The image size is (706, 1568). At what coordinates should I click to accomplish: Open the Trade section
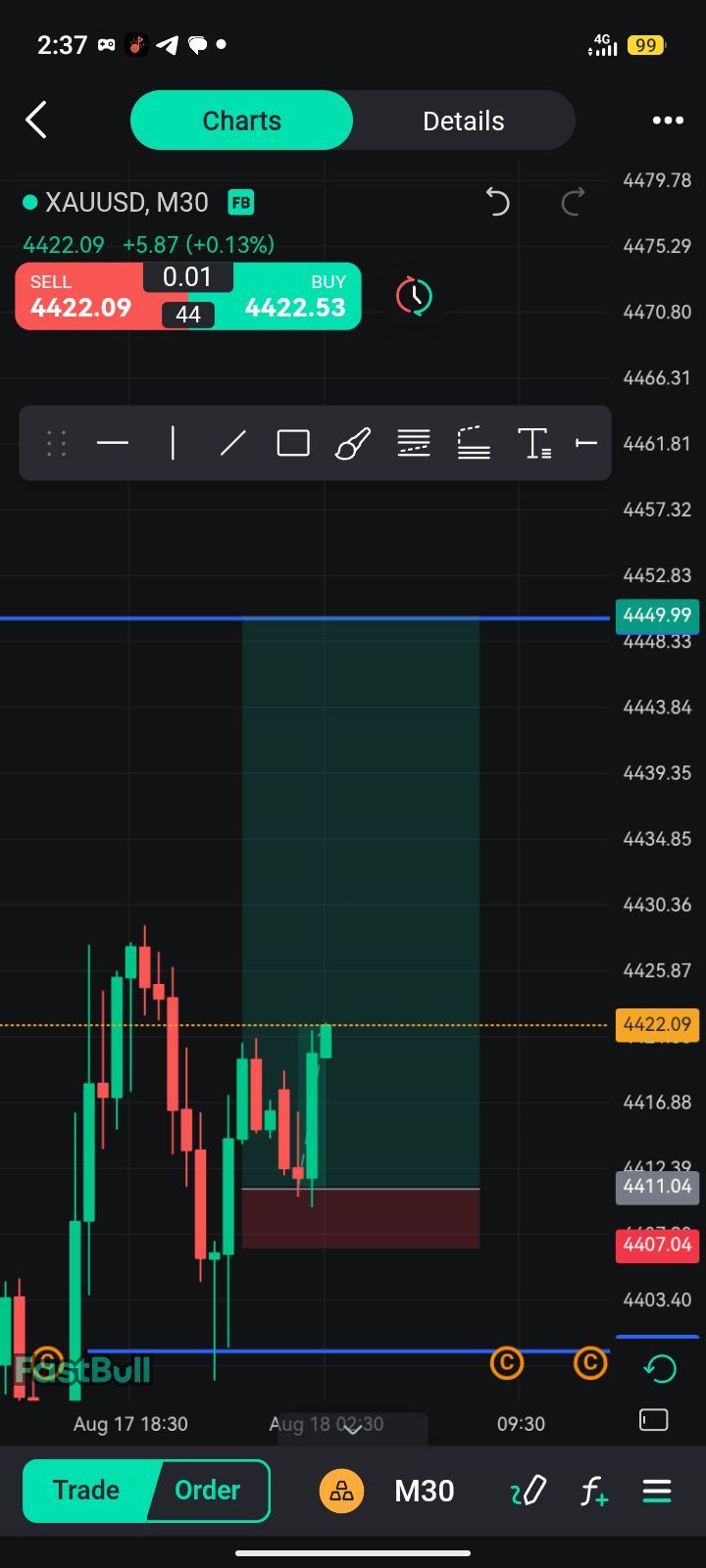(86, 1491)
